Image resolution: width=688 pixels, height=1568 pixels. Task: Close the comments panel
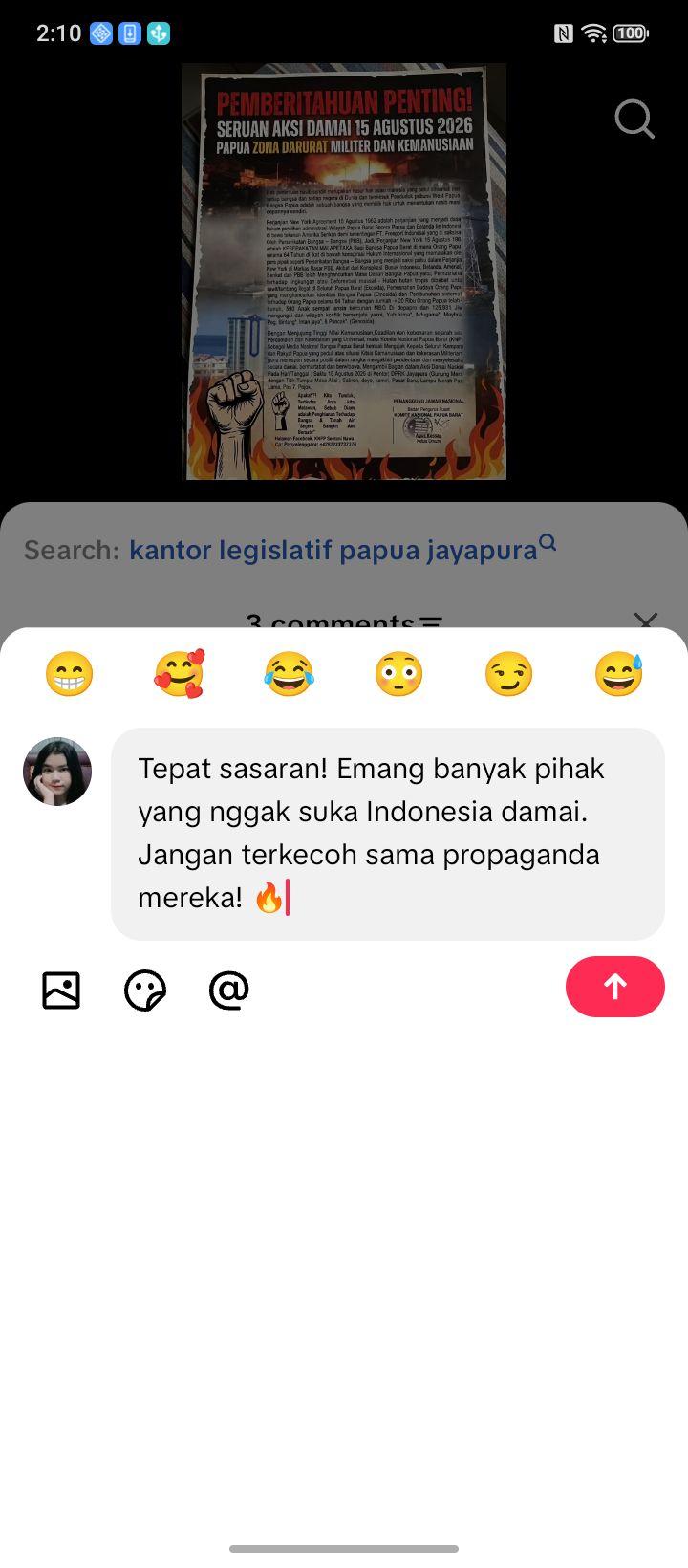(646, 621)
